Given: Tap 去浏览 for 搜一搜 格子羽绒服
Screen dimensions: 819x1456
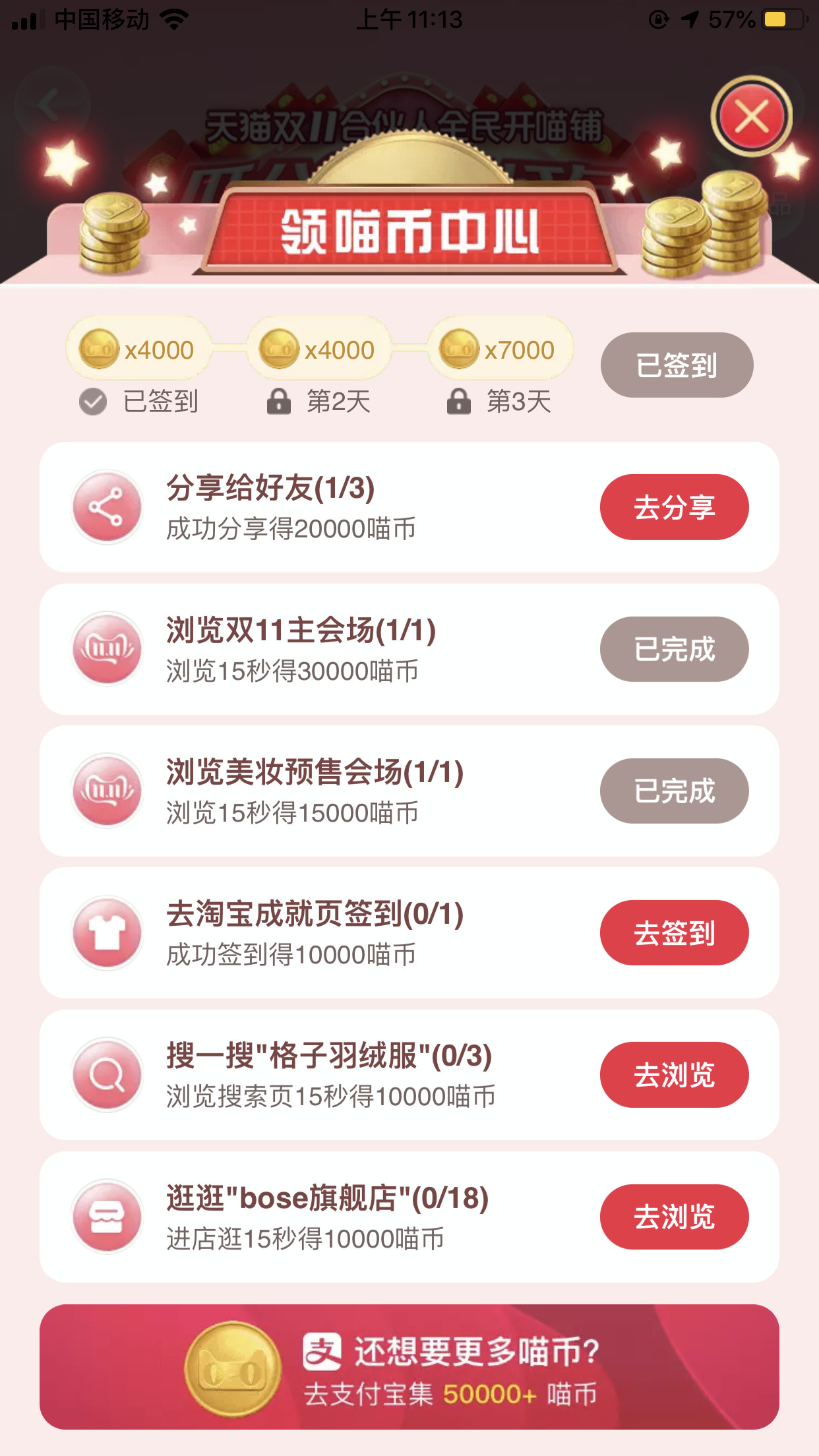Looking at the screenshot, I should coord(674,1075).
